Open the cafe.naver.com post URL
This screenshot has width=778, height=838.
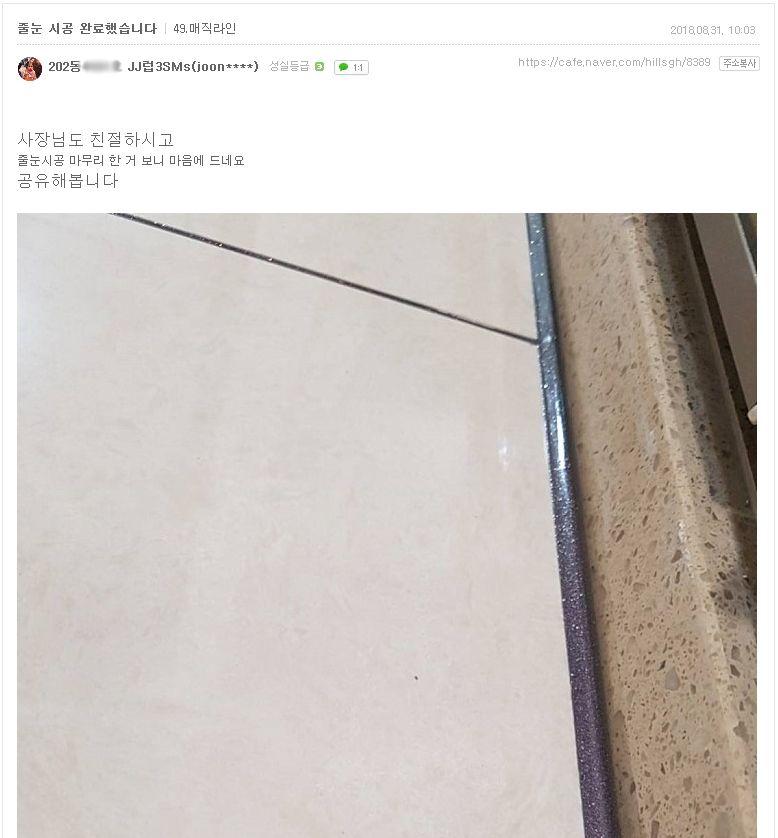[614, 62]
